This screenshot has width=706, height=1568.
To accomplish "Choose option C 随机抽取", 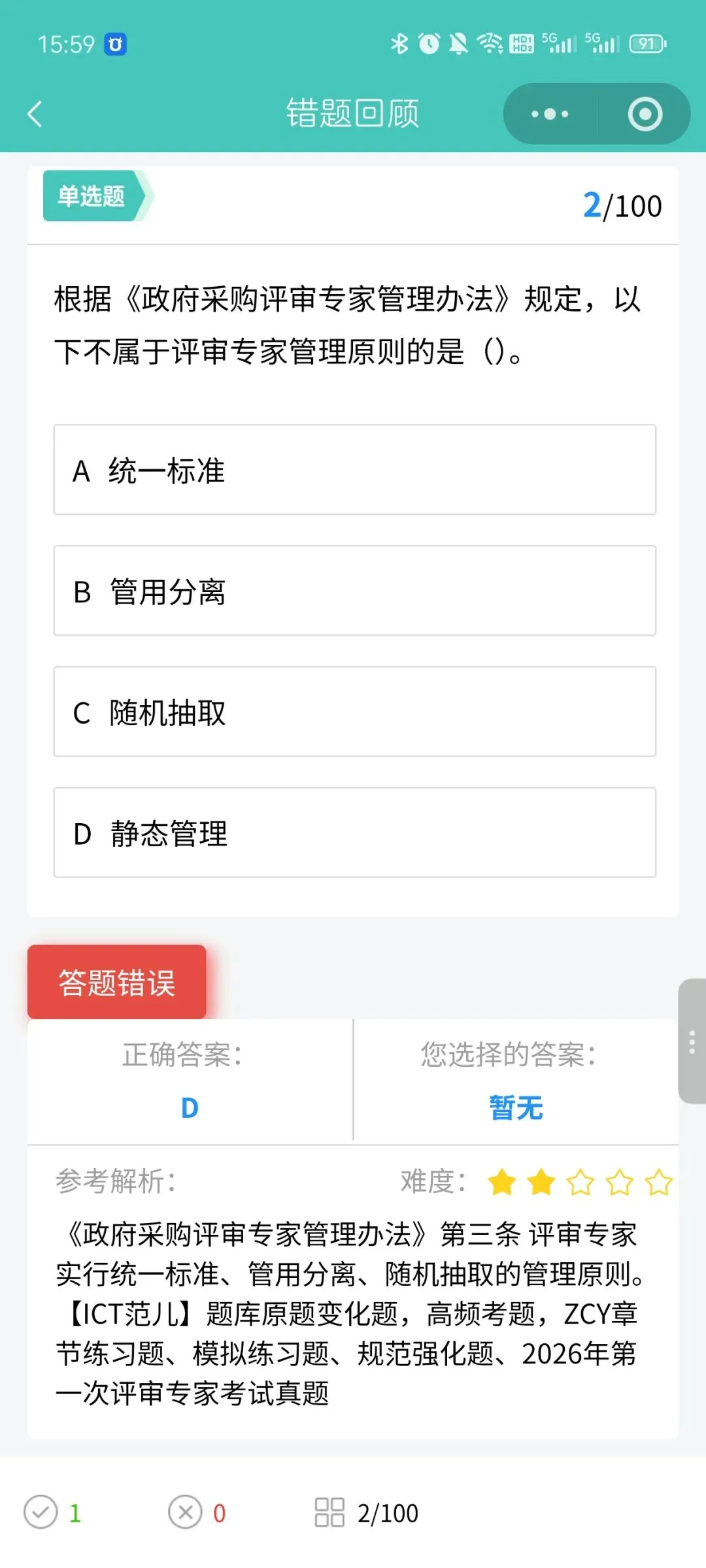I will (354, 711).
